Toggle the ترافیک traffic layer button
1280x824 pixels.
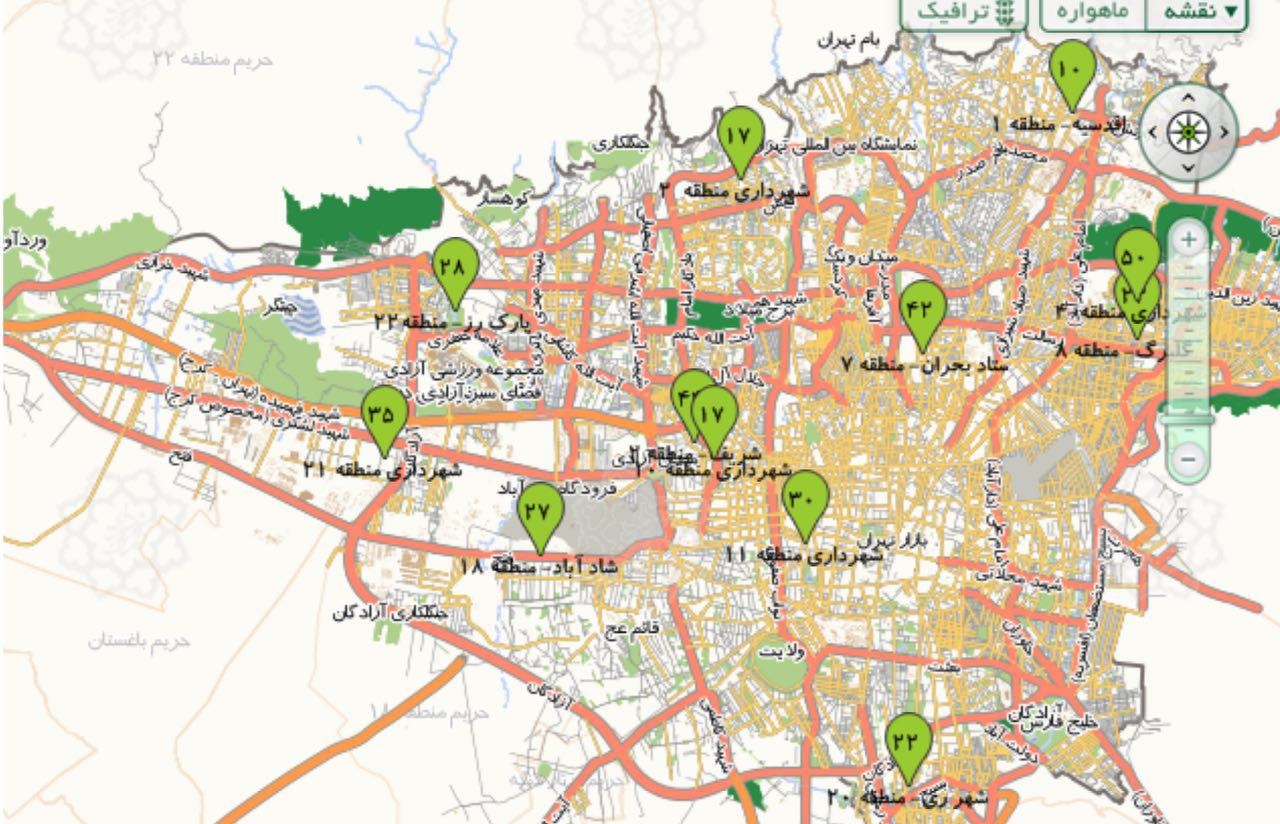point(964,11)
